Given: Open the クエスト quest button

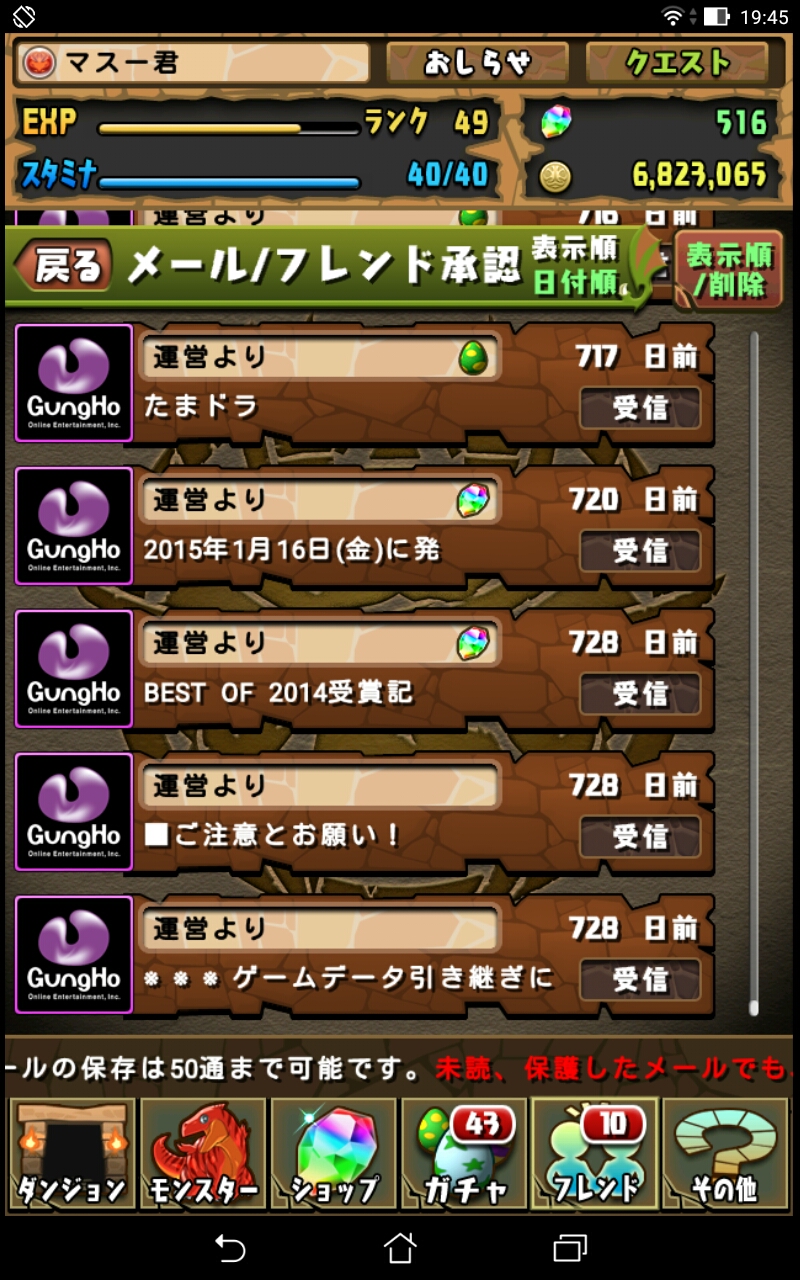Looking at the screenshot, I should (x=677, y=64).
